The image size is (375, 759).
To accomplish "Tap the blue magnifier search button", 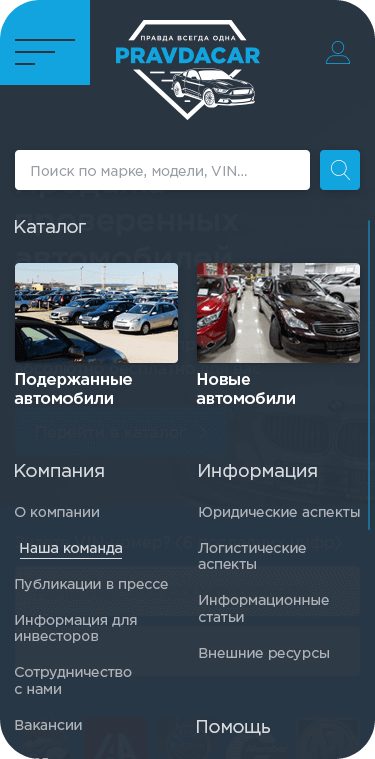I will [340, 170].
